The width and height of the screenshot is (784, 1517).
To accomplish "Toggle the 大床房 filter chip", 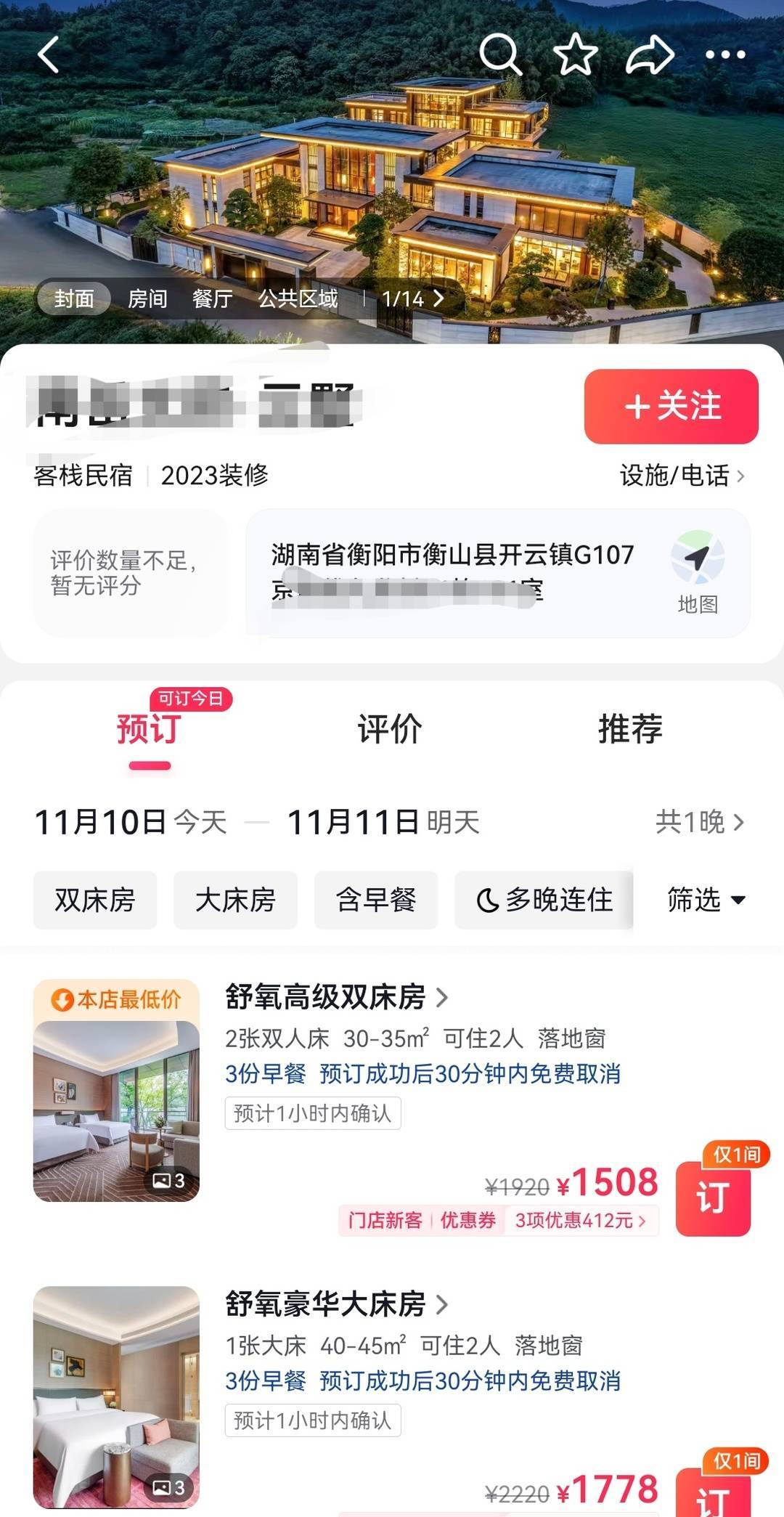I will click(x=234, y=900).
